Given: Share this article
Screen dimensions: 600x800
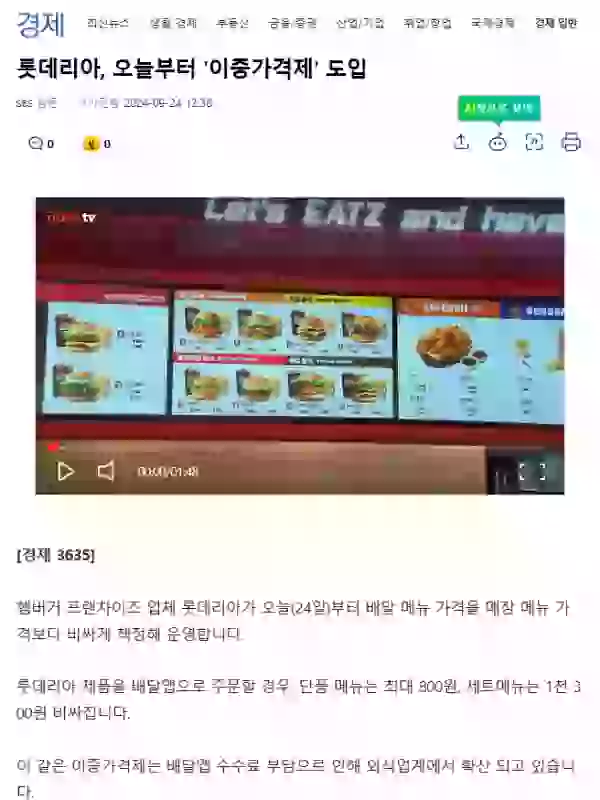Looking at the screenshot, I should click(461, 142).
